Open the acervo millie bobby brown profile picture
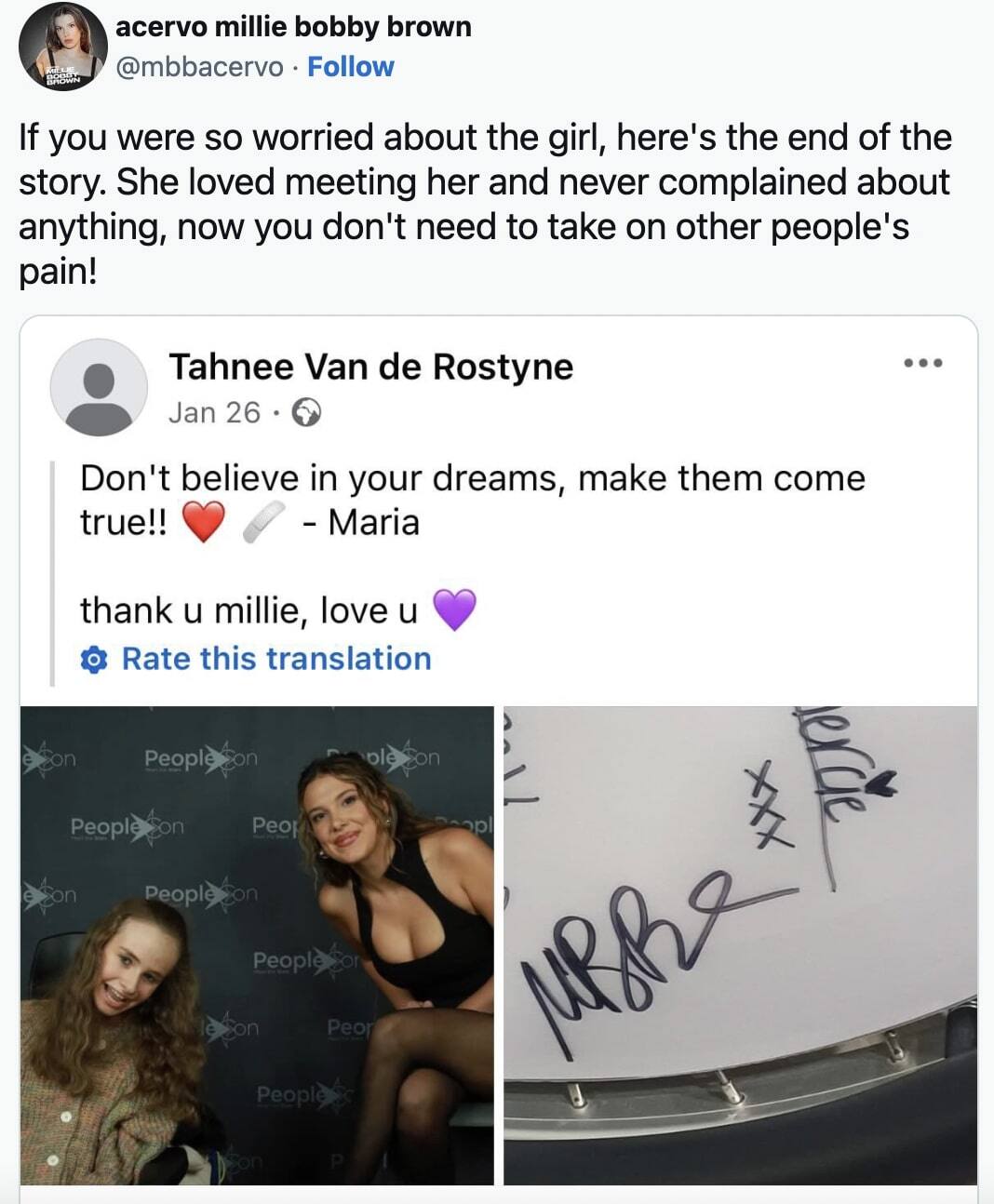The image size is (994, 1204). pos(63,47)
